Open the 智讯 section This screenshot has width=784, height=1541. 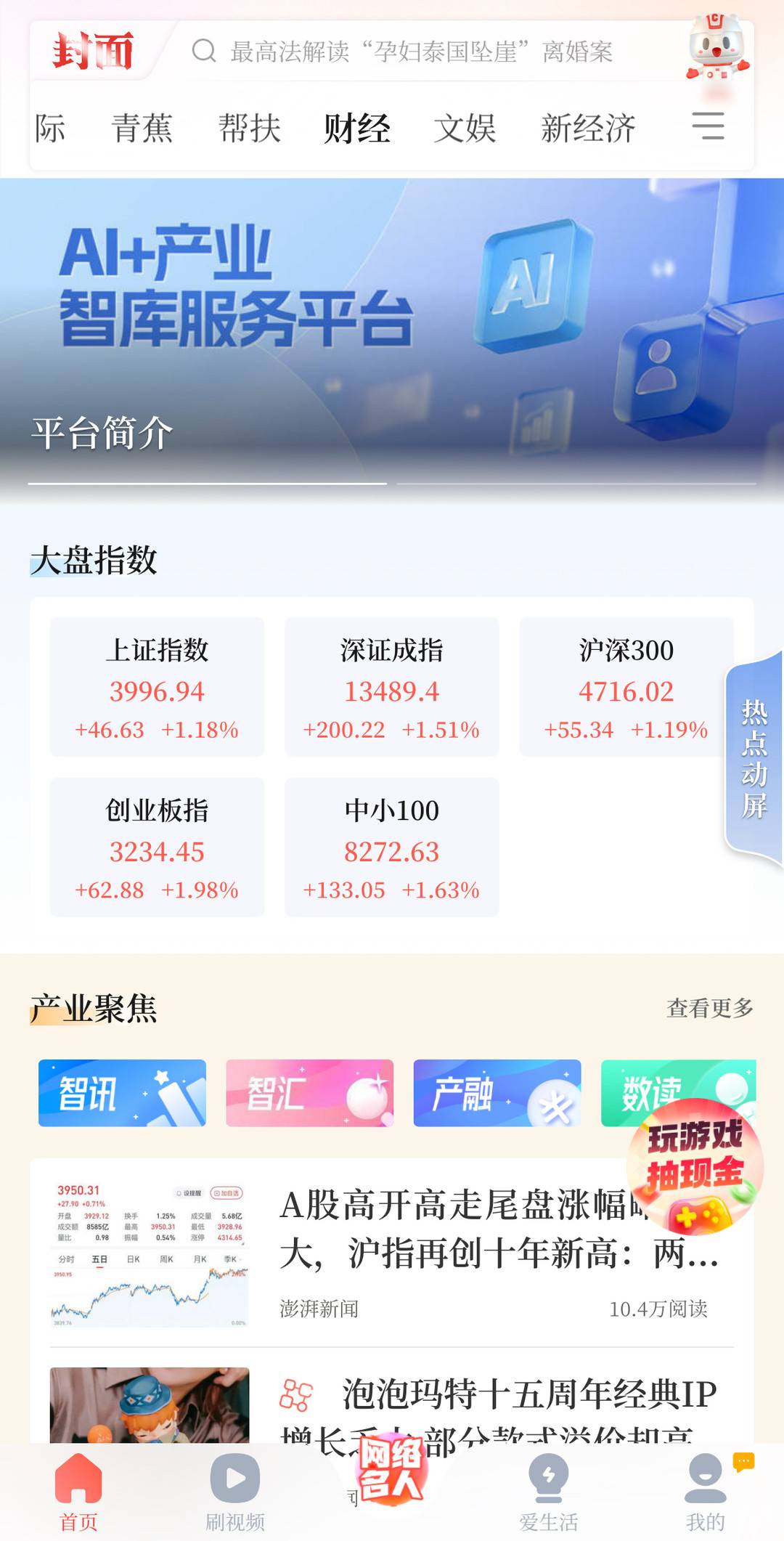pyautogui.click(x=122, y=1093)
